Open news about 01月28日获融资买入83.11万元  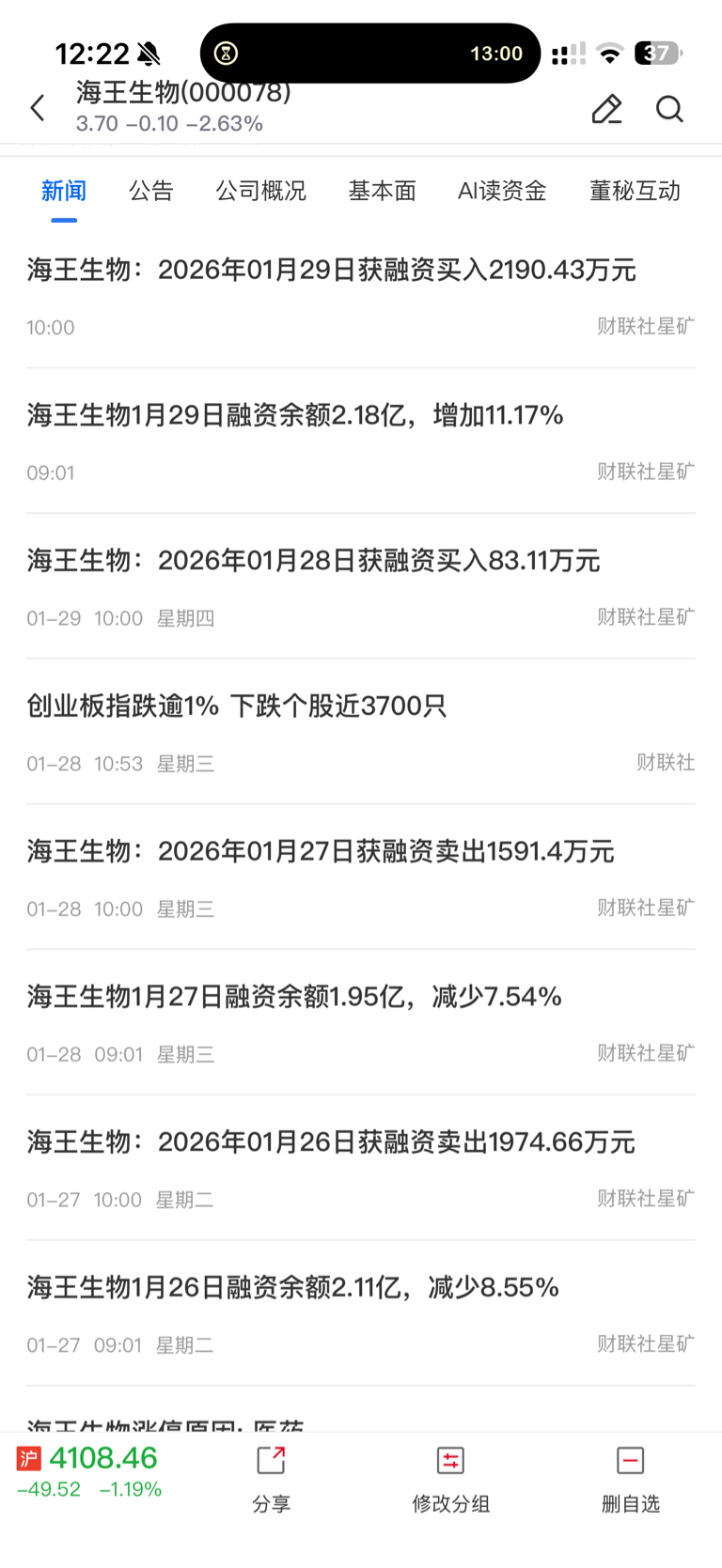pos(361,586)
